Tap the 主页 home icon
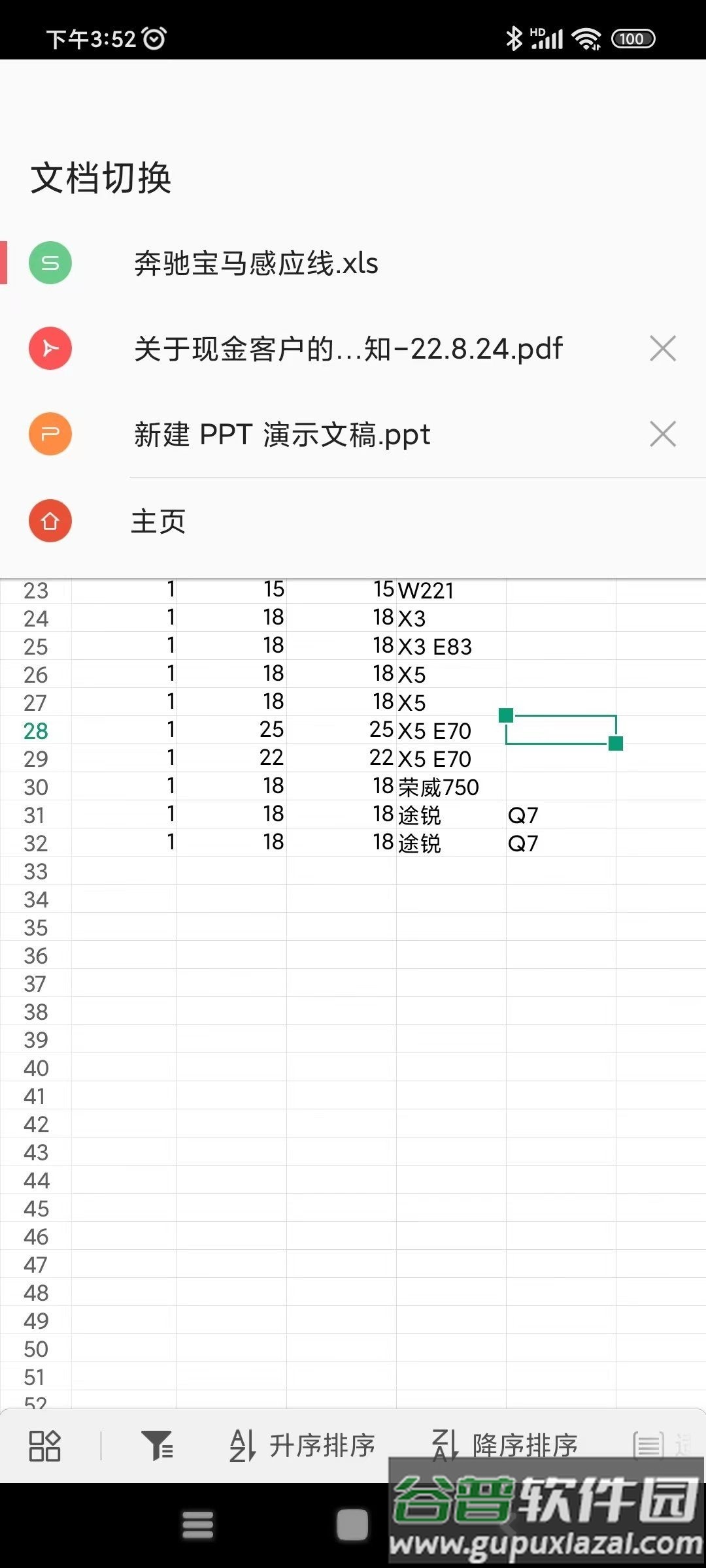 49,521
